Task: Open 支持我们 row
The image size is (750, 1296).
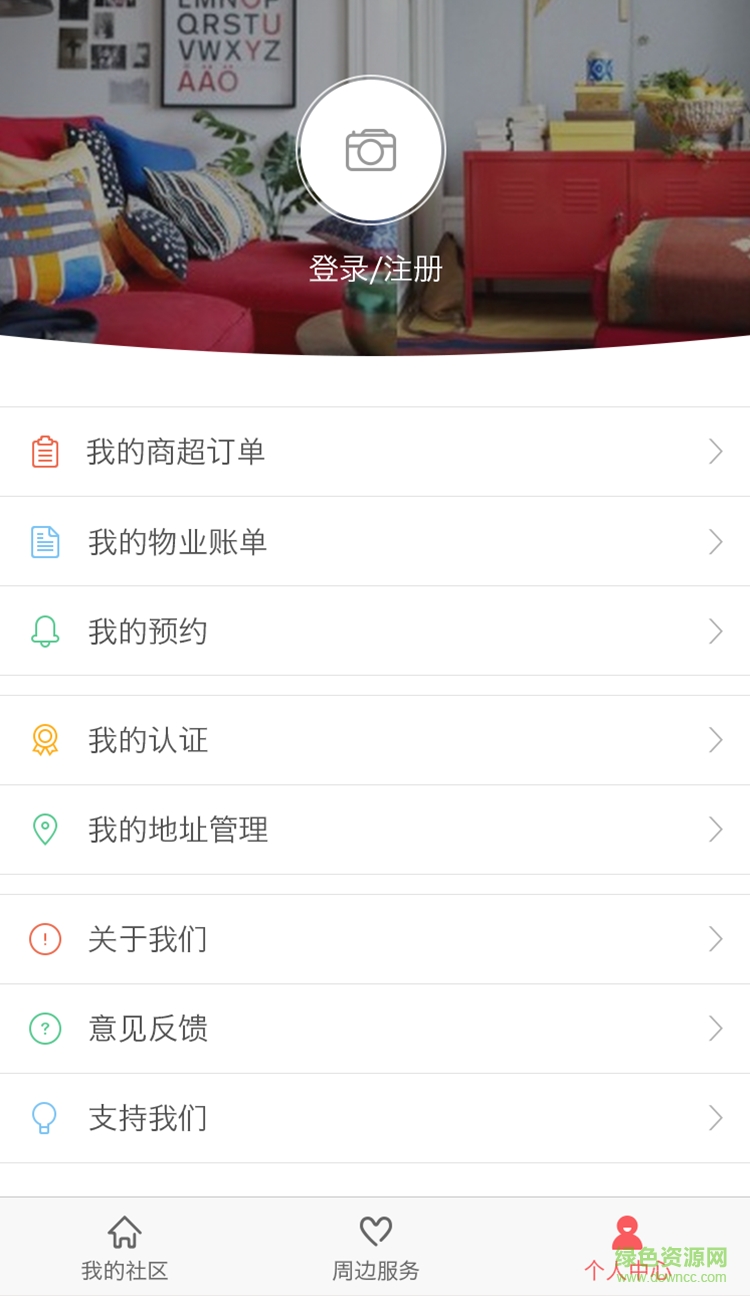Action: point(375,1118)
